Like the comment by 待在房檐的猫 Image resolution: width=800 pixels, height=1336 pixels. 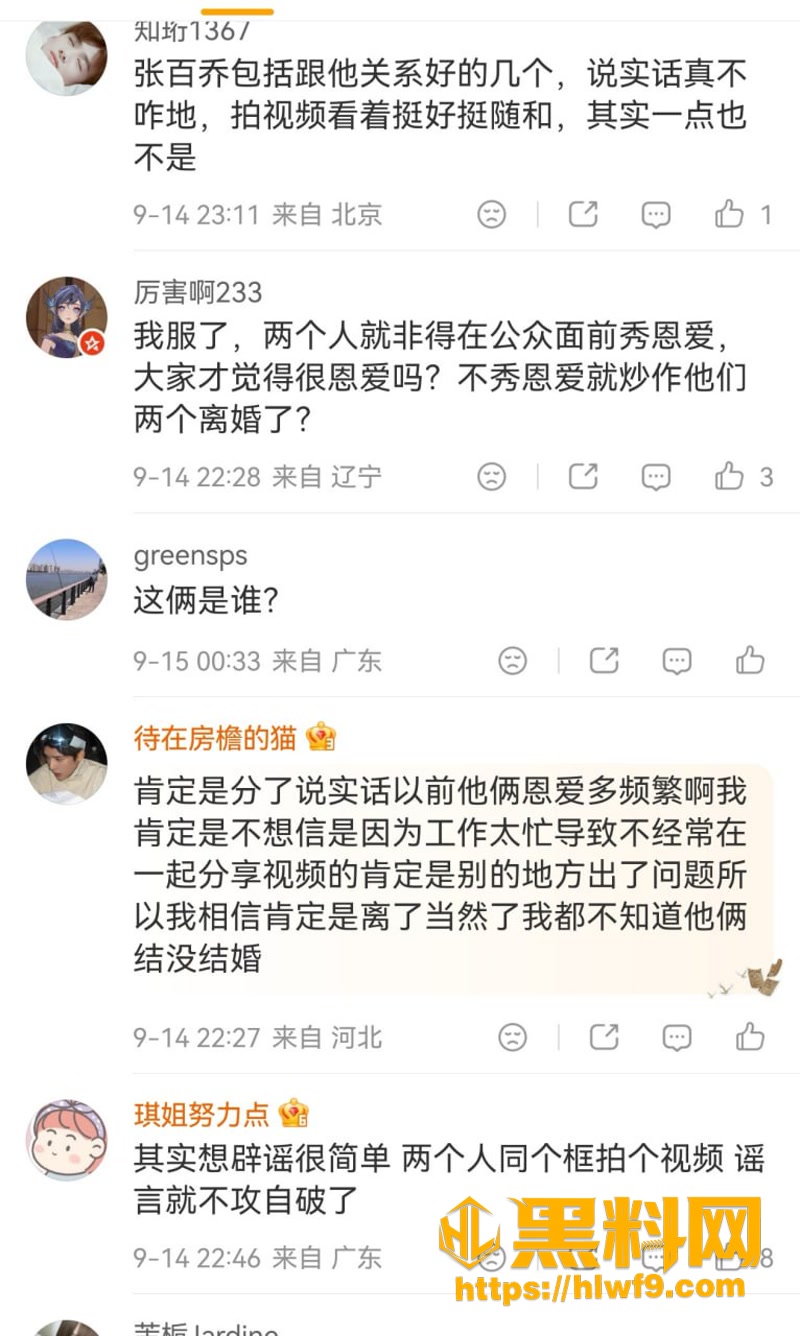(x=750, y=1037)
